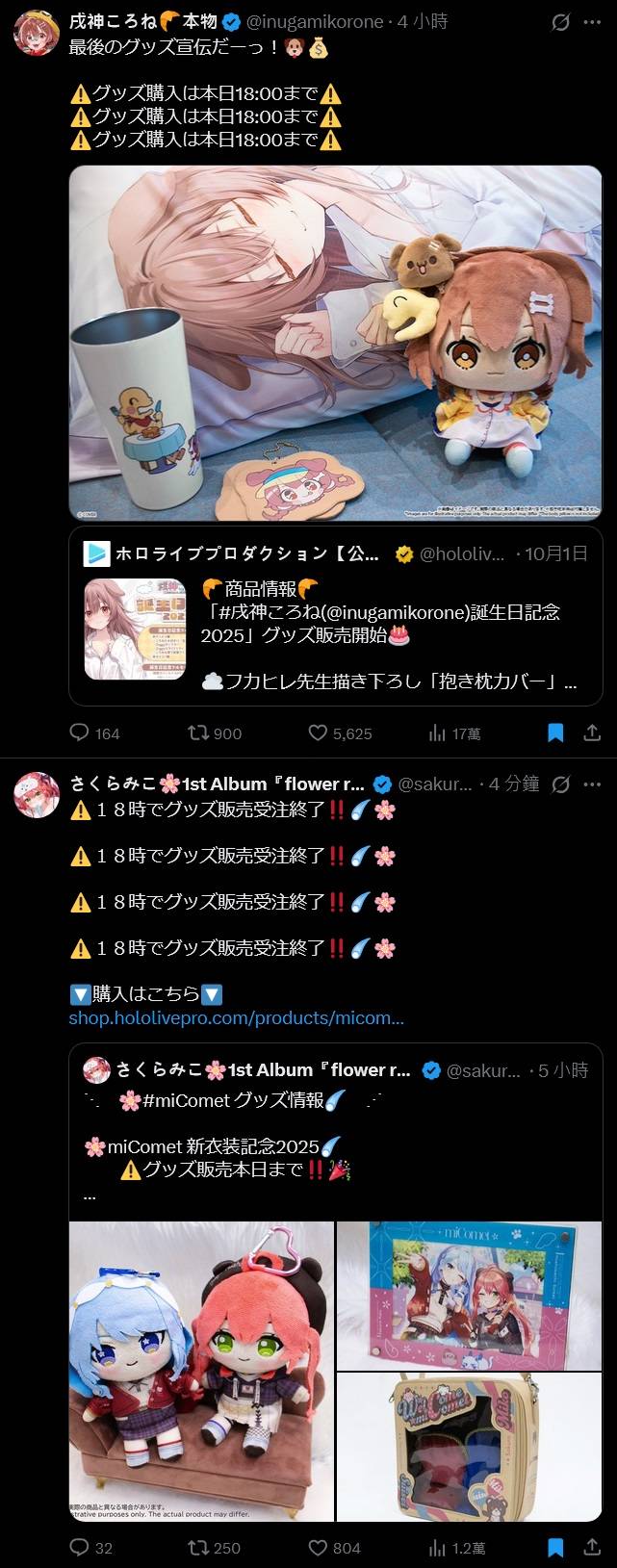The height and width of the screenshot is (1568, 617).
Task: Open 戌神ころね's goods photo
Action: coord(335,343)
